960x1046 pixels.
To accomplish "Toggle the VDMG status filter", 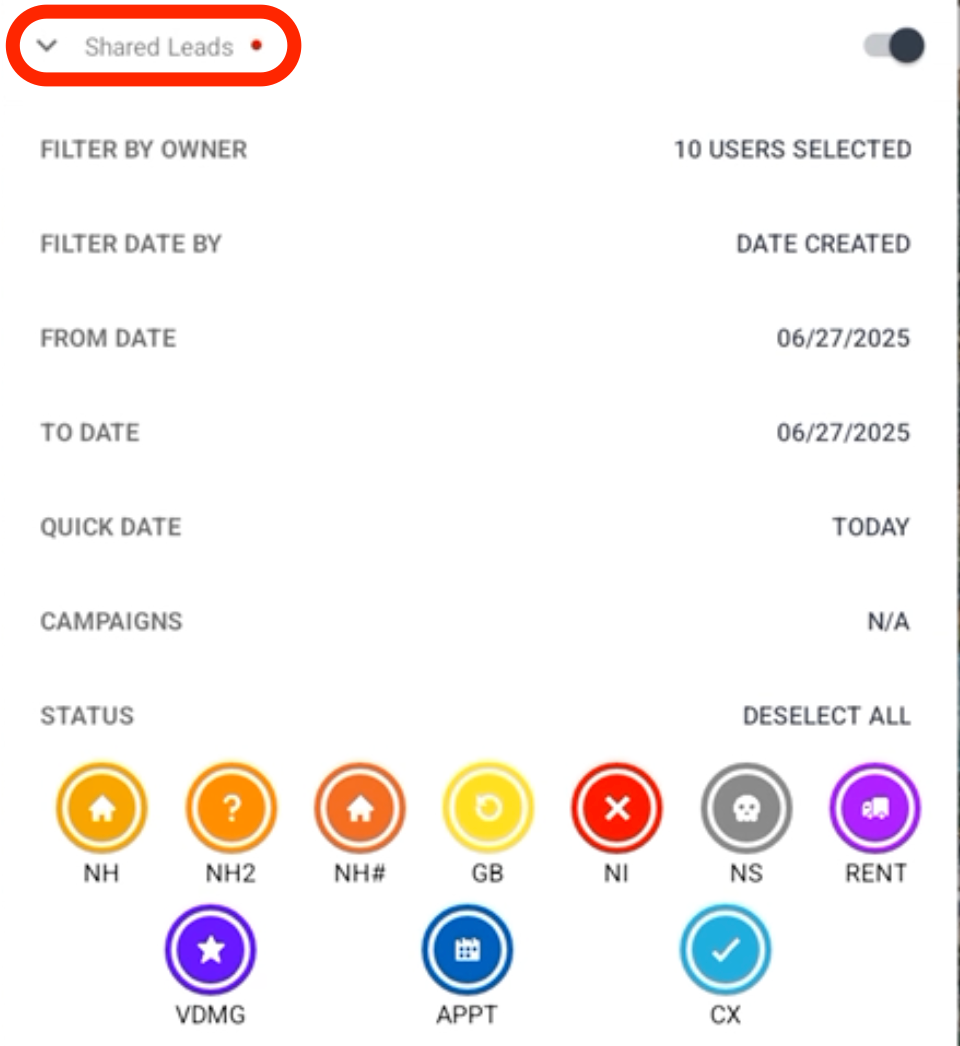I will pyautogui.click(x=210, y=950).
